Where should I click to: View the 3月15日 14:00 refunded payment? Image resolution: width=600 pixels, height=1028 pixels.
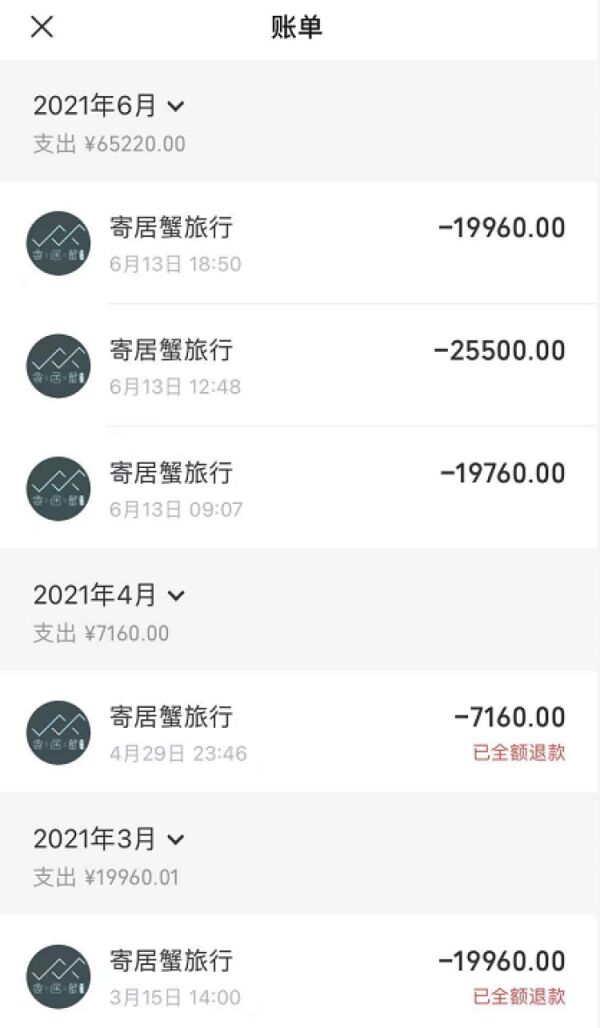point(300,976)
